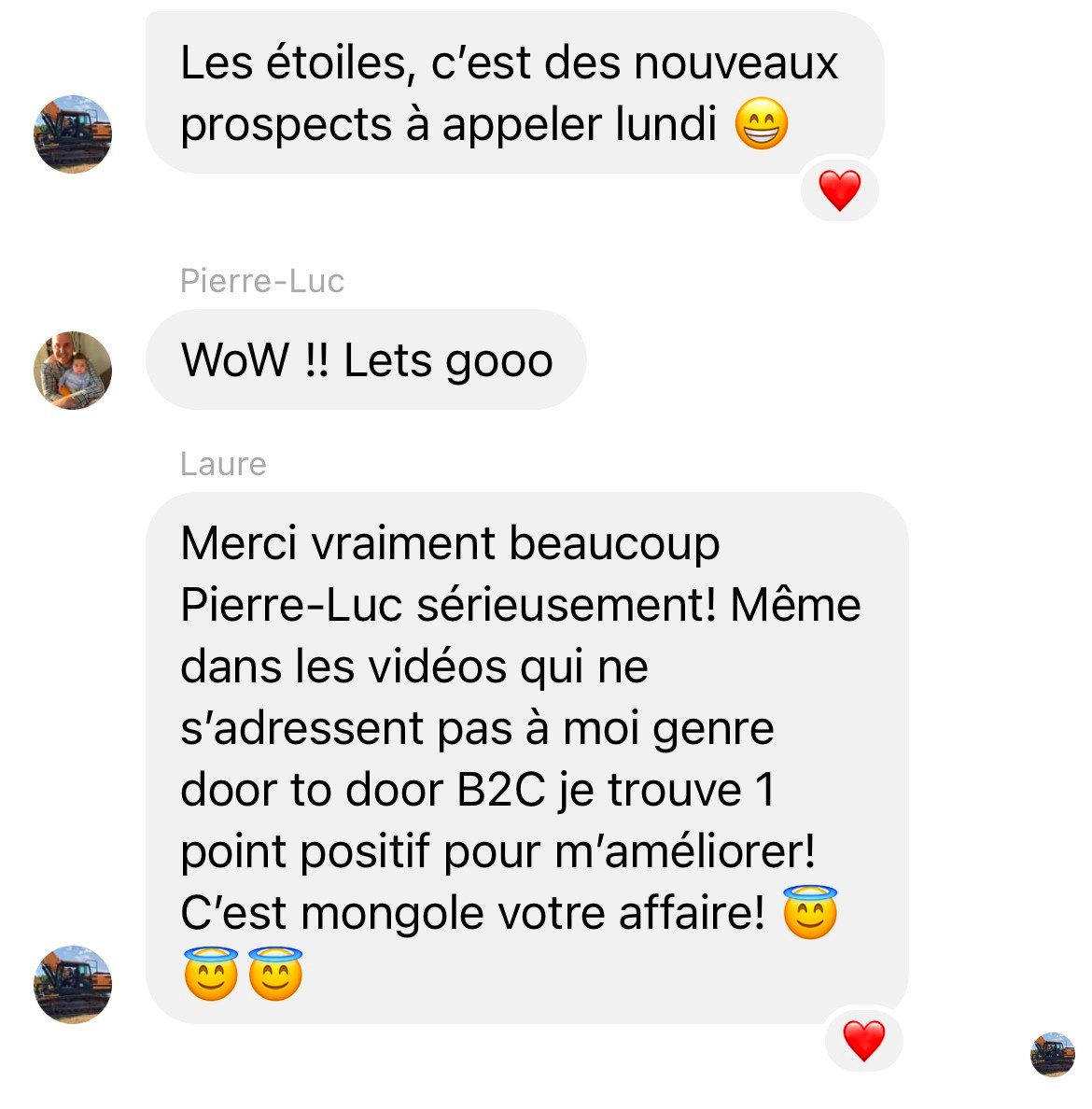Open the heart reaction on the prospects message
The width and height of the screenshot is (1092, 1109).
coord(839,190)
